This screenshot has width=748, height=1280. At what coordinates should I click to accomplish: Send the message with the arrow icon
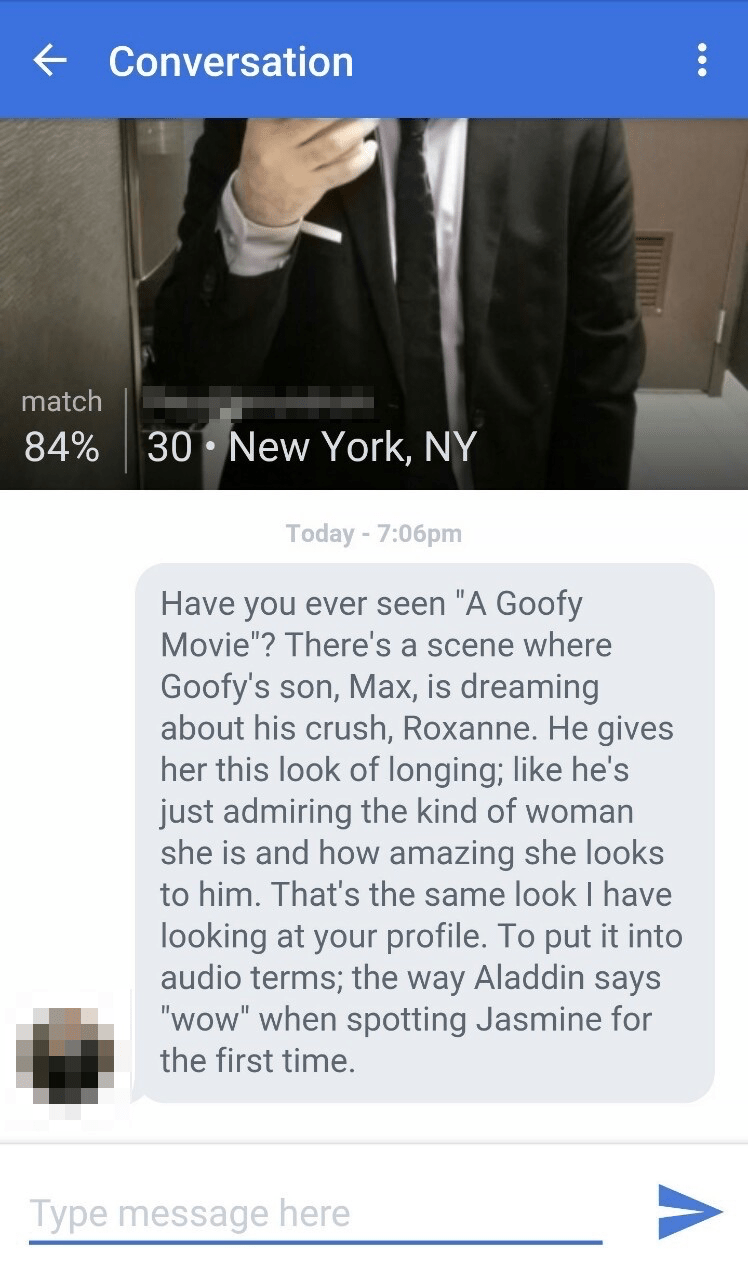click(689, 1211)
